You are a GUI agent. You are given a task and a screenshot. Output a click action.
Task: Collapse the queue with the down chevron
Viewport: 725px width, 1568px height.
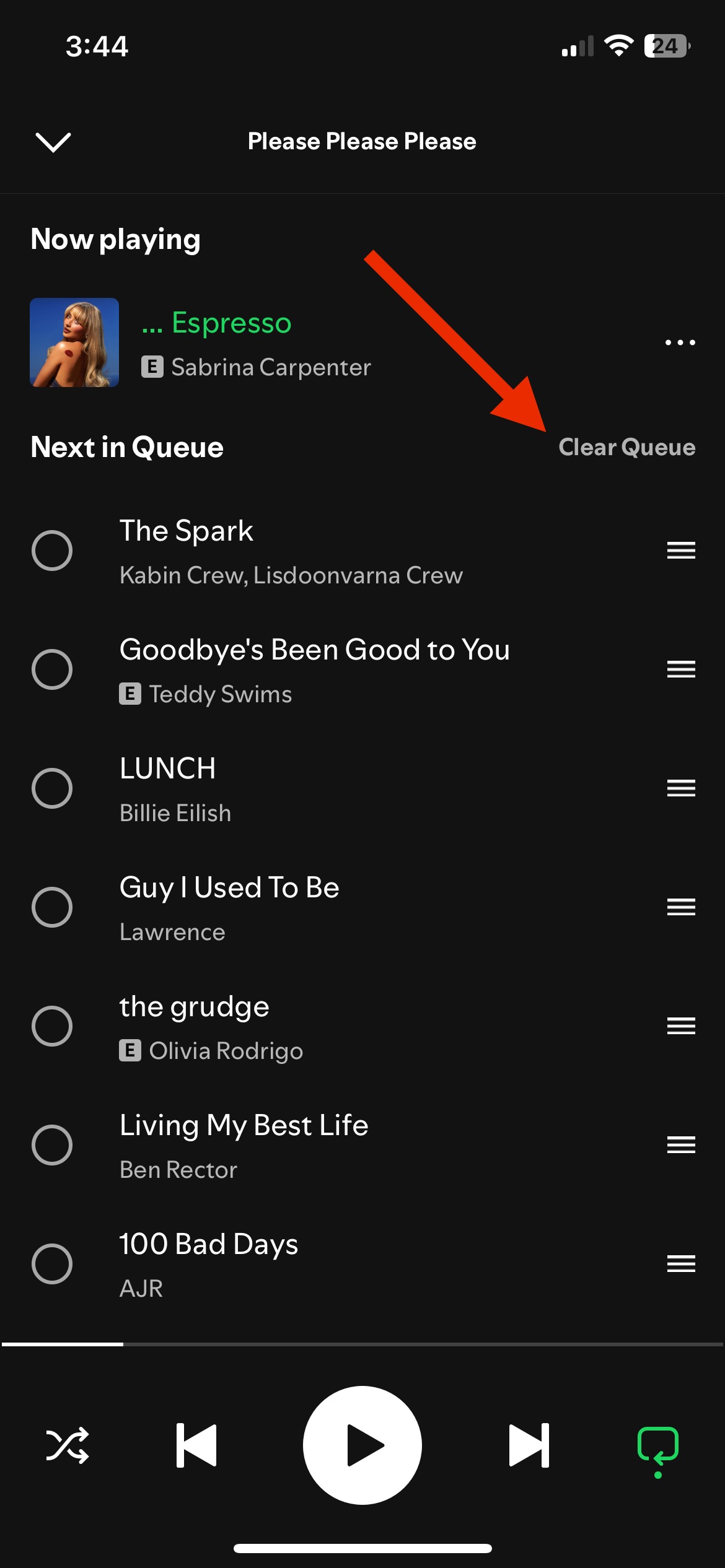[53, 142]
